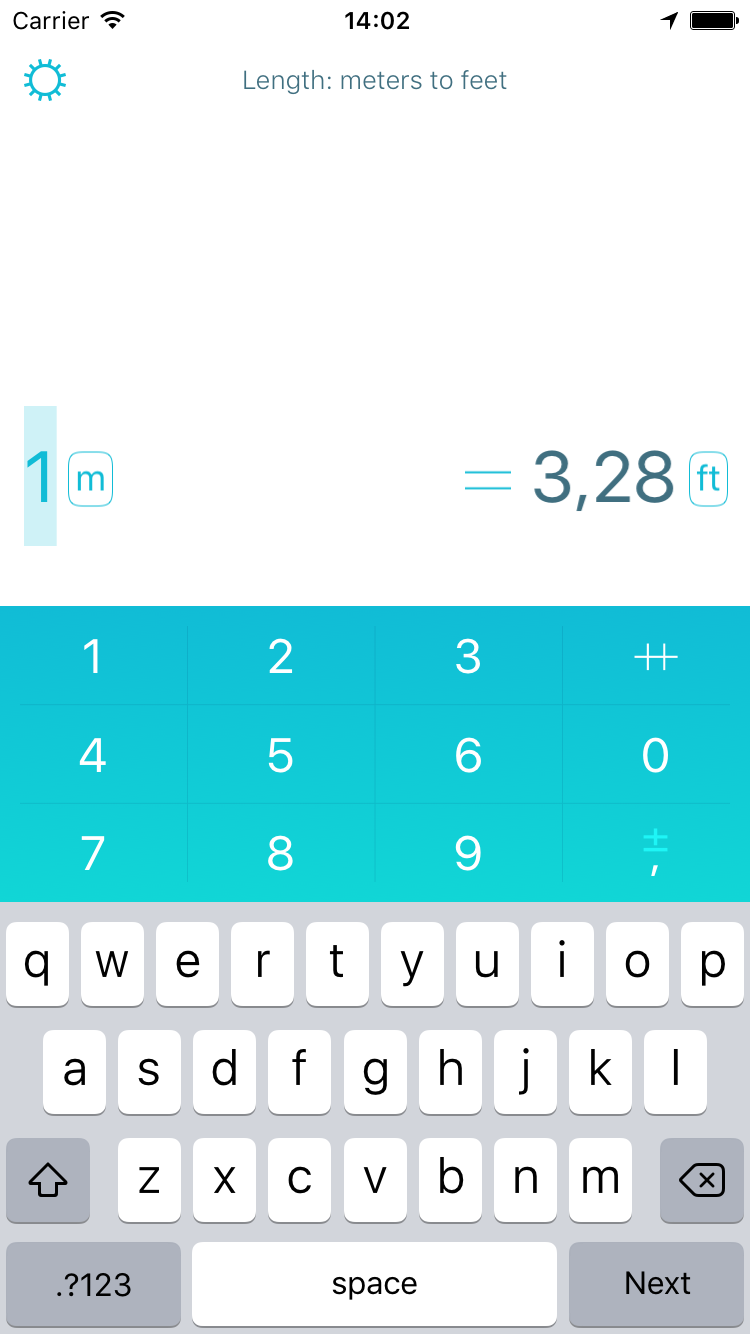Enter digit 6 on the numeric pad
This screenshot has height=1334, width=750.
point(468,755)
